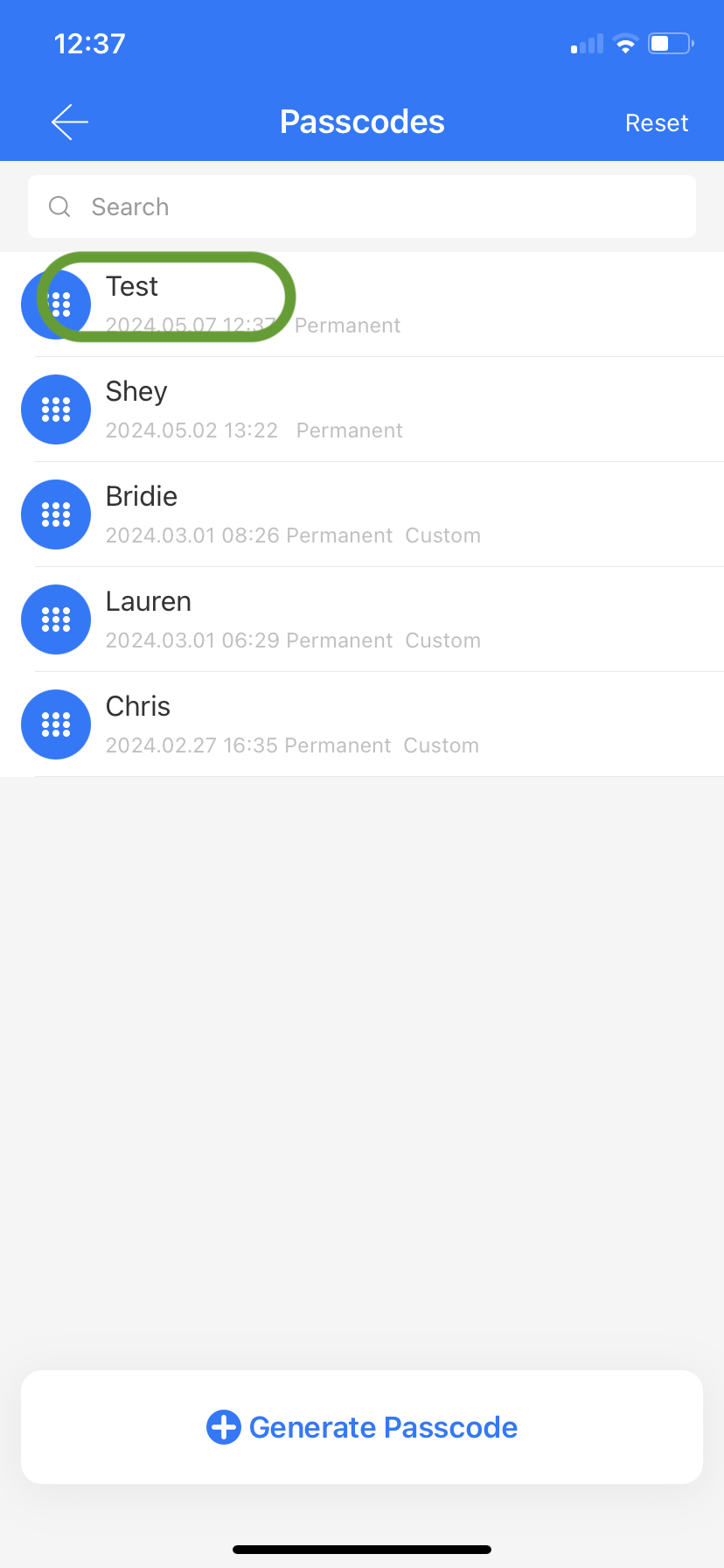Tap Reset in the top bar
724x1568 pixels.
click(x=657, y=122)
